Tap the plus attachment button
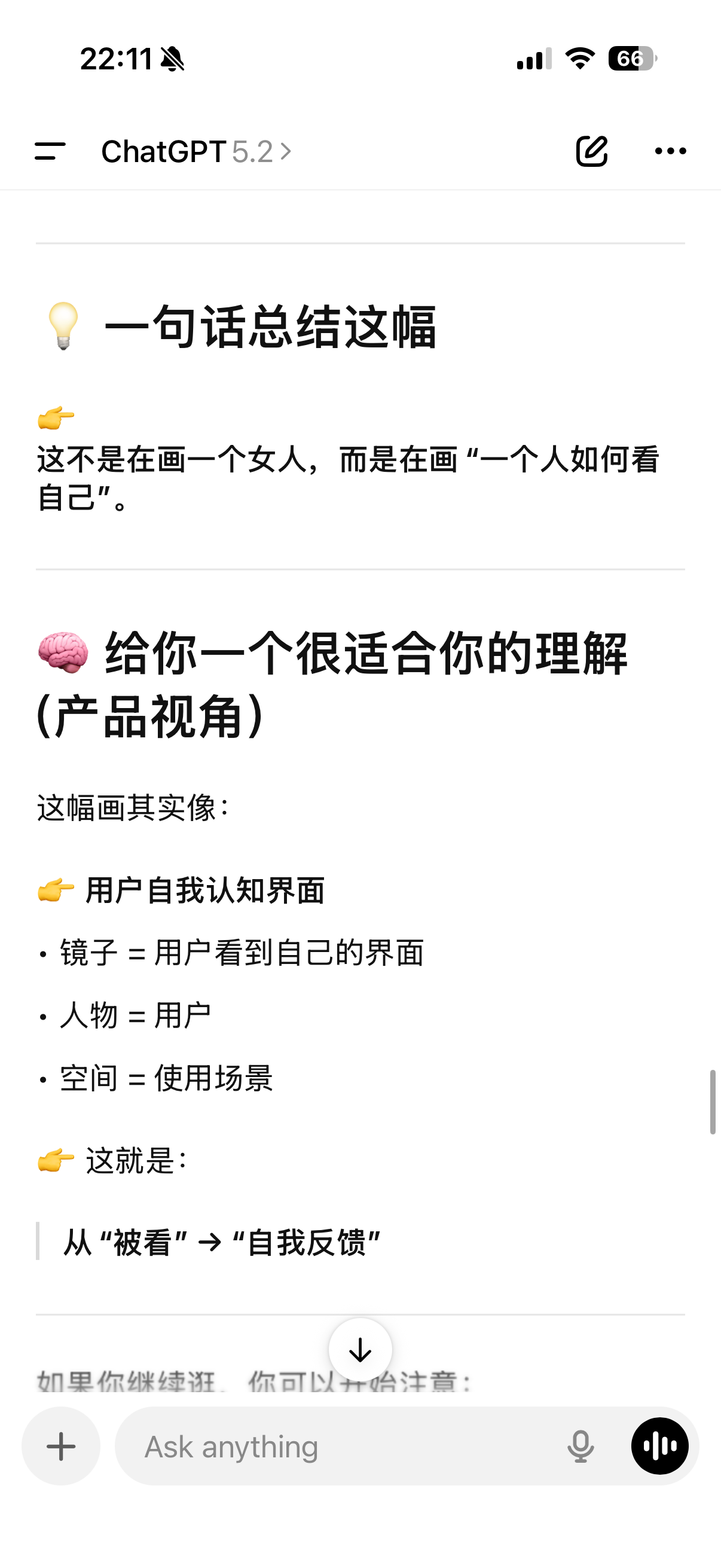 click(62, 1446)
